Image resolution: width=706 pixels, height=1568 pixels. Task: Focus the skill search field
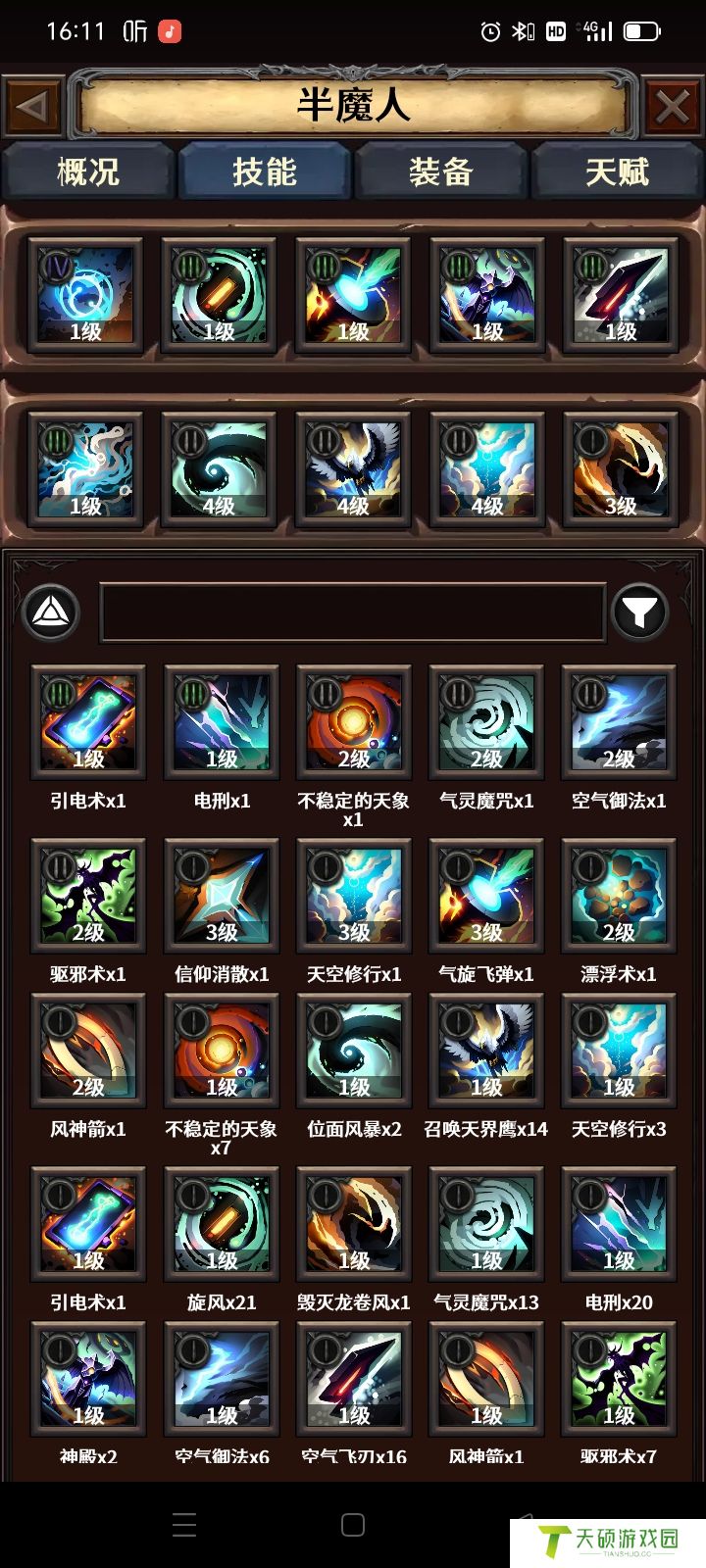coord(353,613)
